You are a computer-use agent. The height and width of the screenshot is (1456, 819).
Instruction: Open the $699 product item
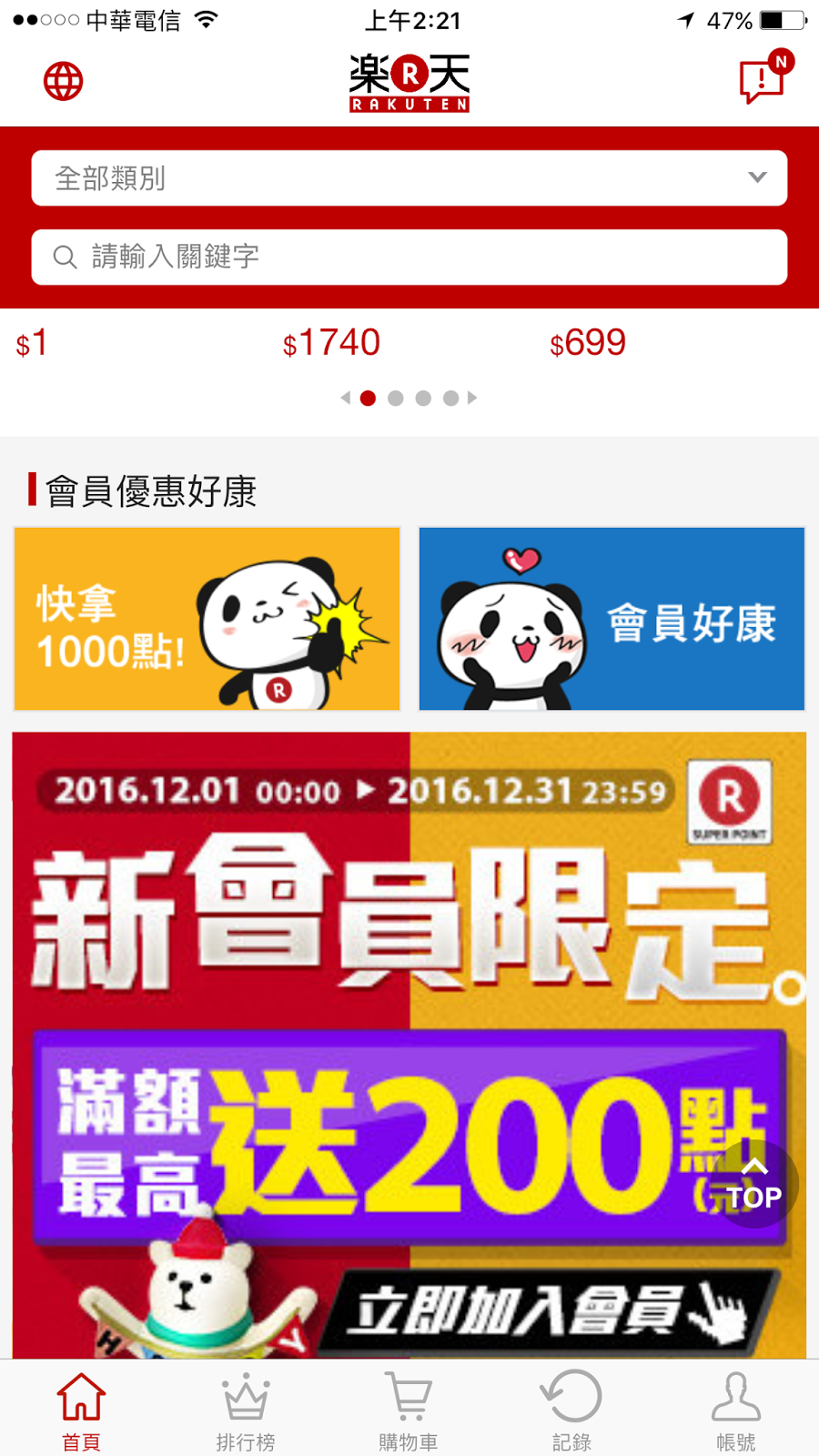click(x=588, y=343)
